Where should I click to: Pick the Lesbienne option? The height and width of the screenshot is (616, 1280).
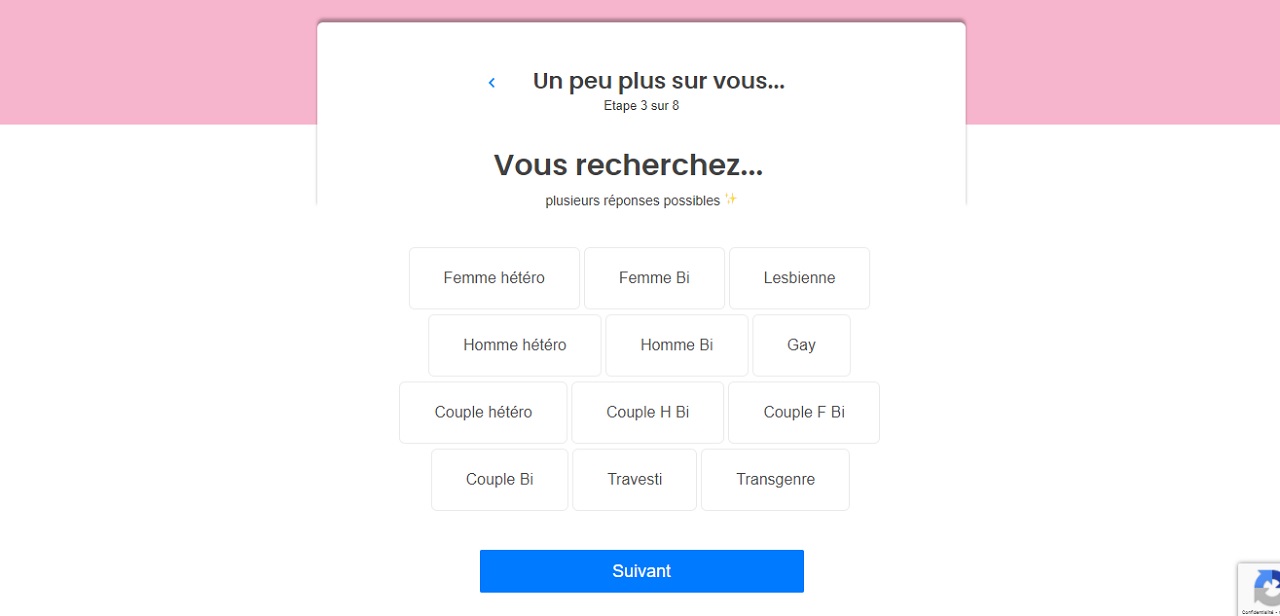(x=799, y=278)
